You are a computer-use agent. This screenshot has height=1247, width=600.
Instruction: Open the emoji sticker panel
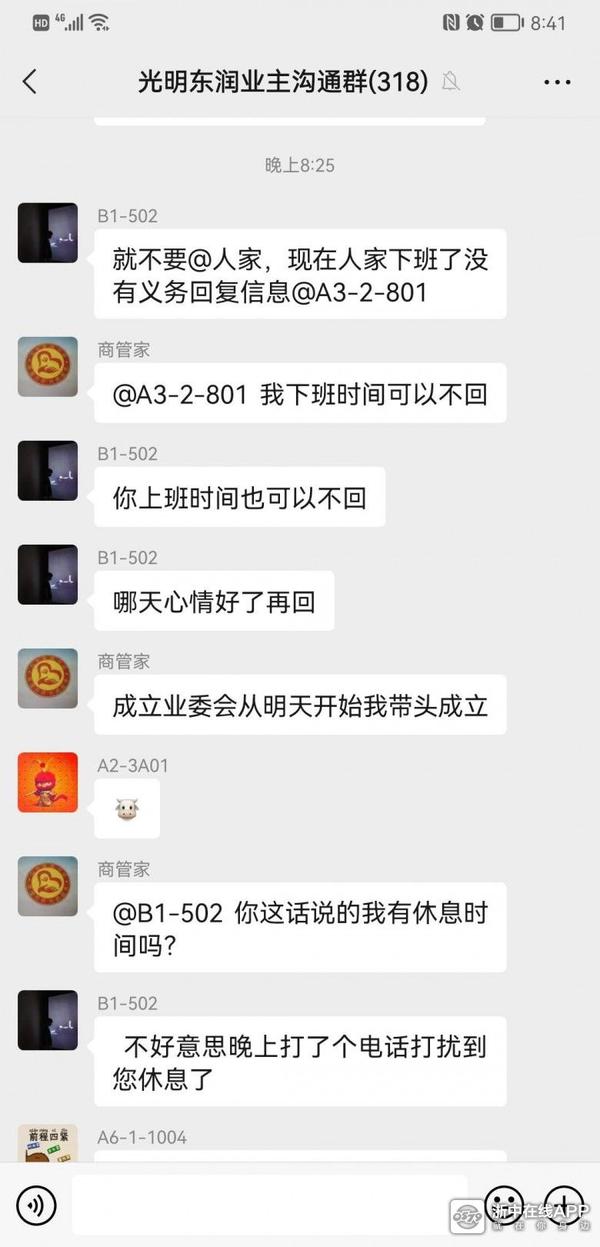pyautogui.click(x=503, y=1204)
